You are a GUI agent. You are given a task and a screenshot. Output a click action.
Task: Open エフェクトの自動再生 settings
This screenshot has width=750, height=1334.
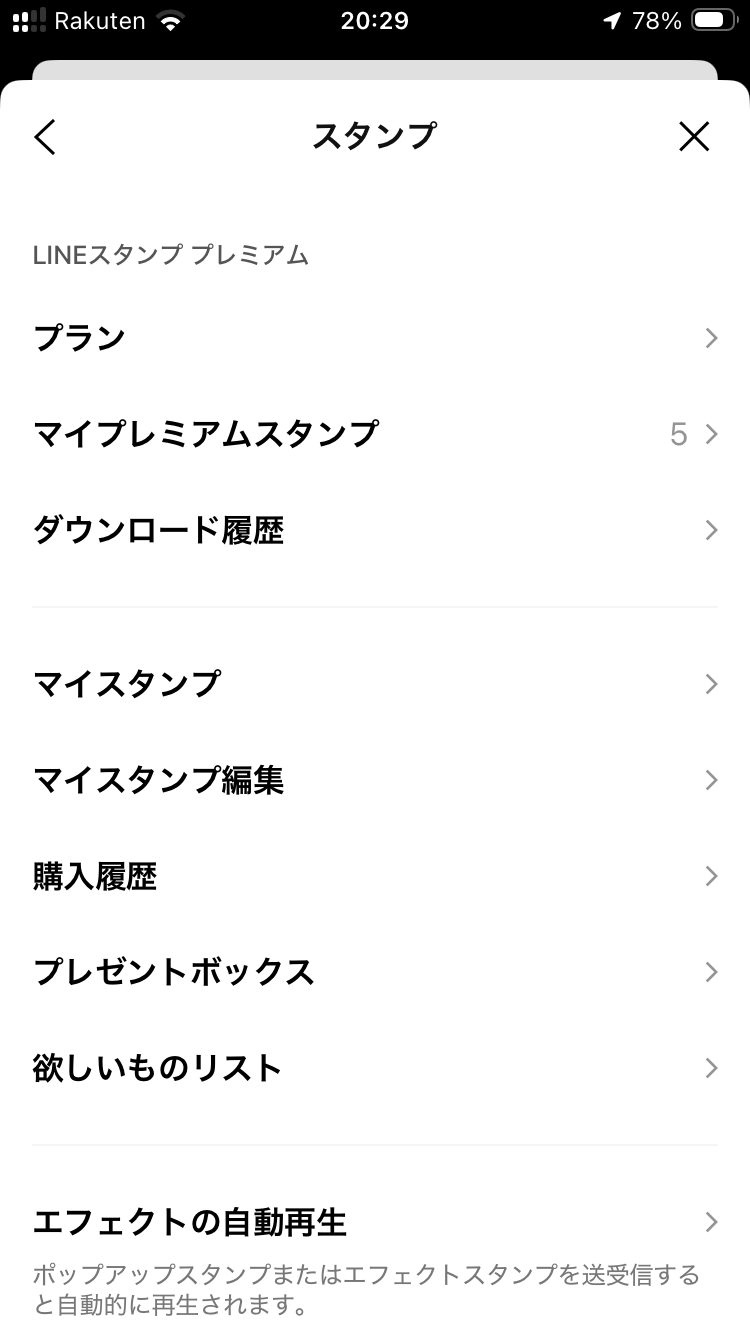[375, 1222]
